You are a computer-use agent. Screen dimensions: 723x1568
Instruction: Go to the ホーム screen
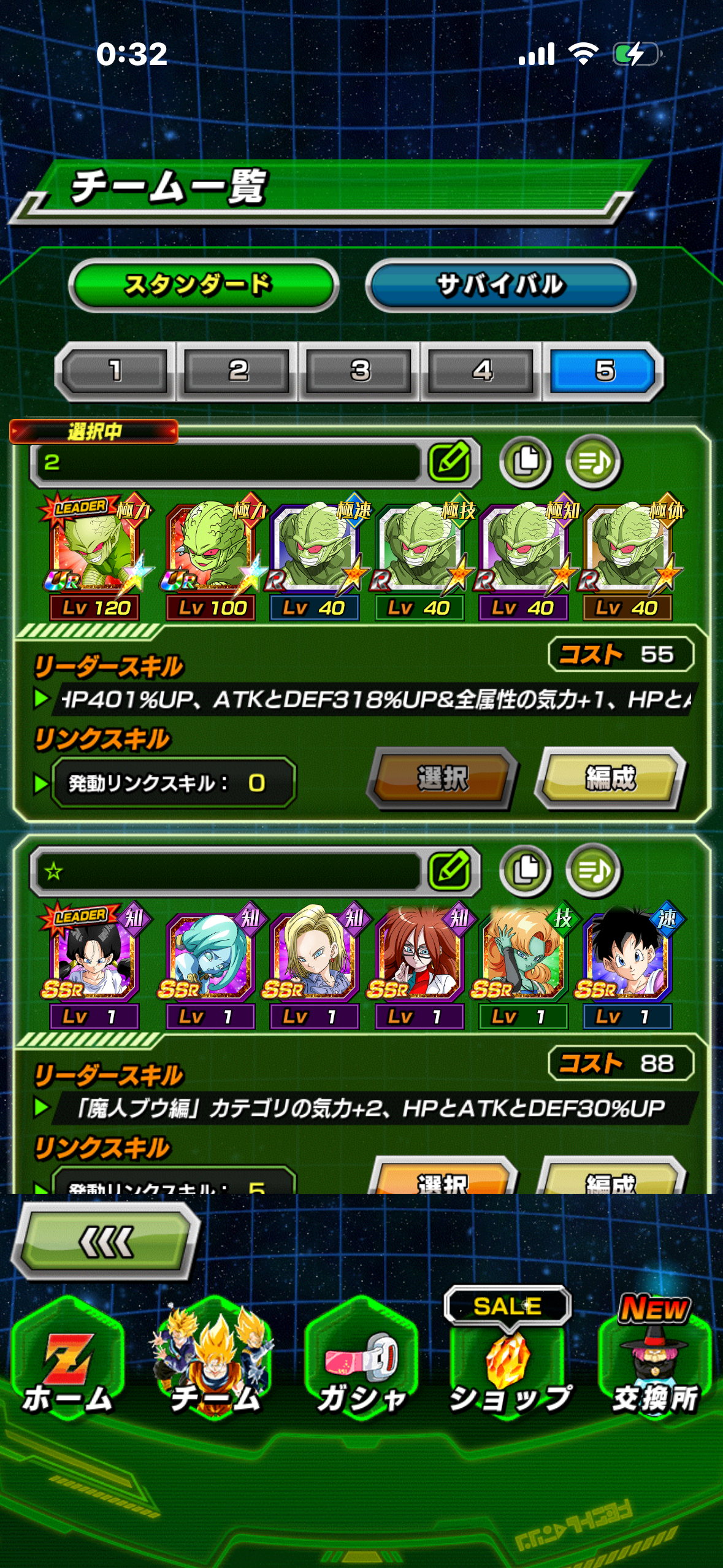(67, 1362)
